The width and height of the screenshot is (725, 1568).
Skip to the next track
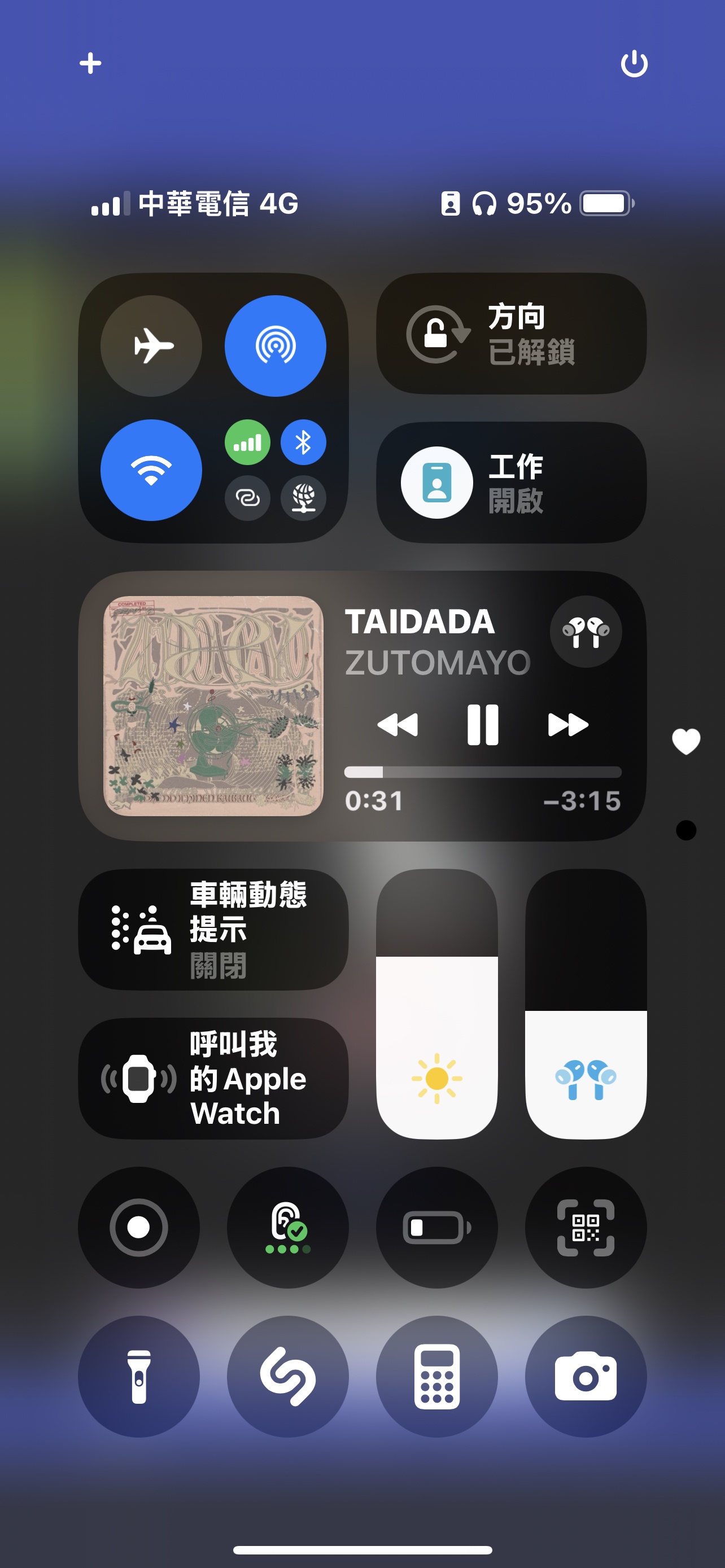click(x=567, y=724)
